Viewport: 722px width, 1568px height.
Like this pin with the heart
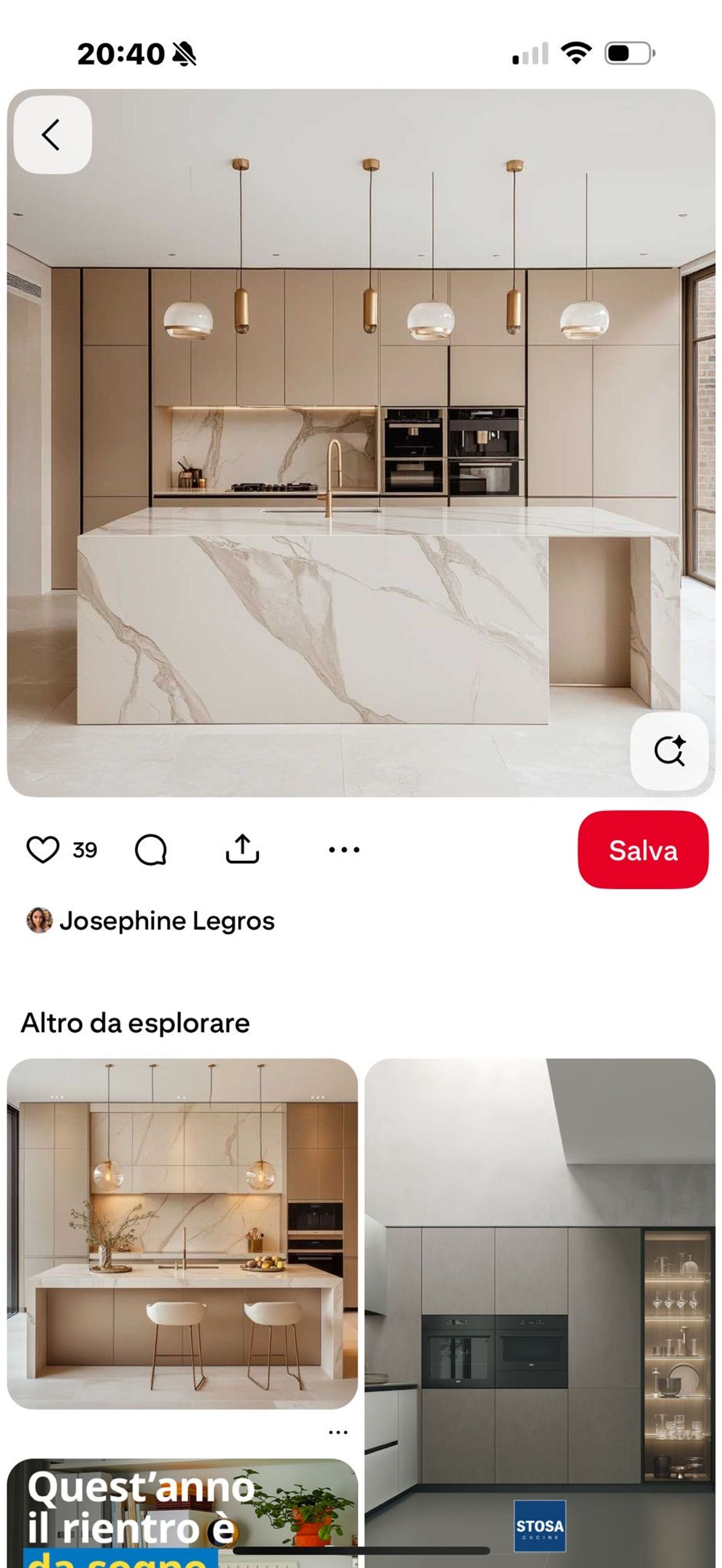point(43,849)
